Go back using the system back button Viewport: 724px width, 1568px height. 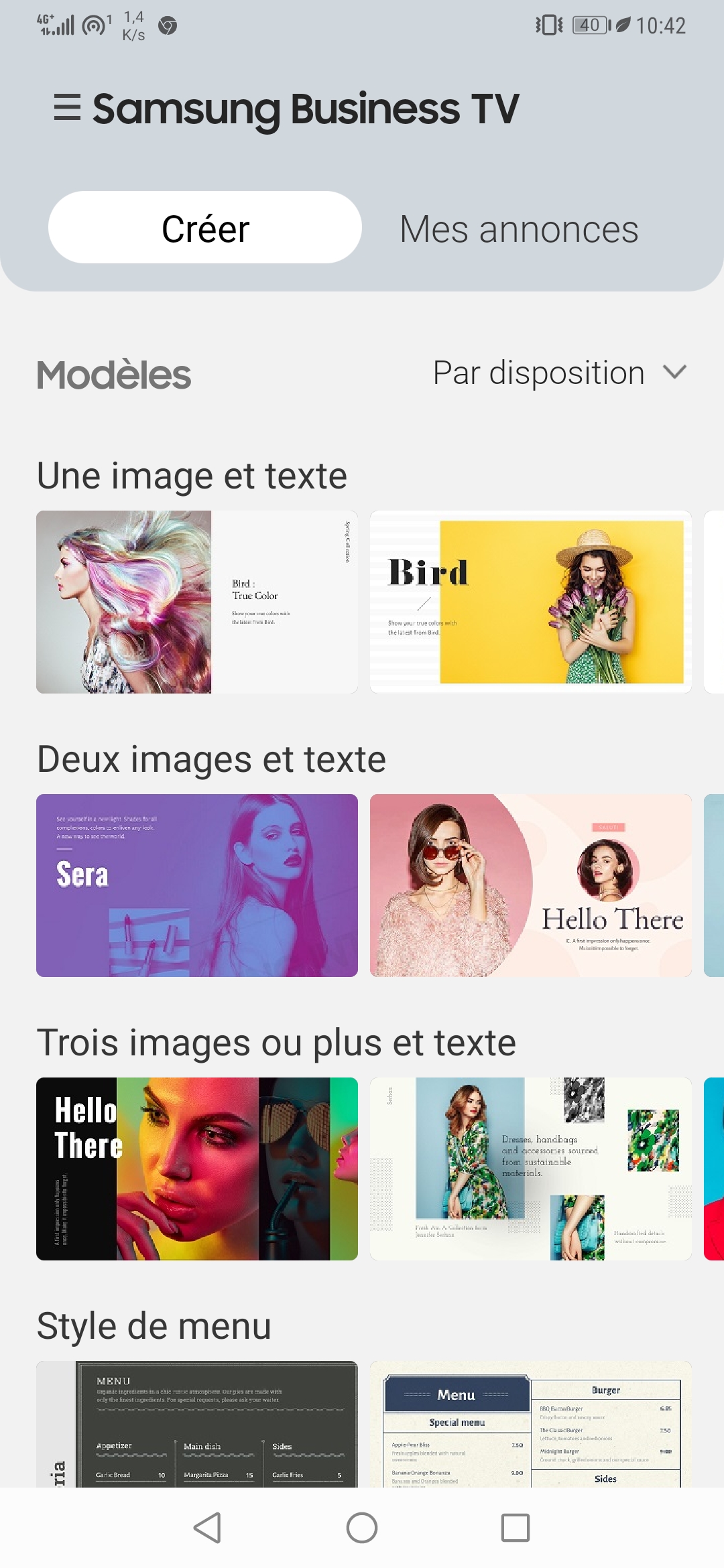point(207,1528)
